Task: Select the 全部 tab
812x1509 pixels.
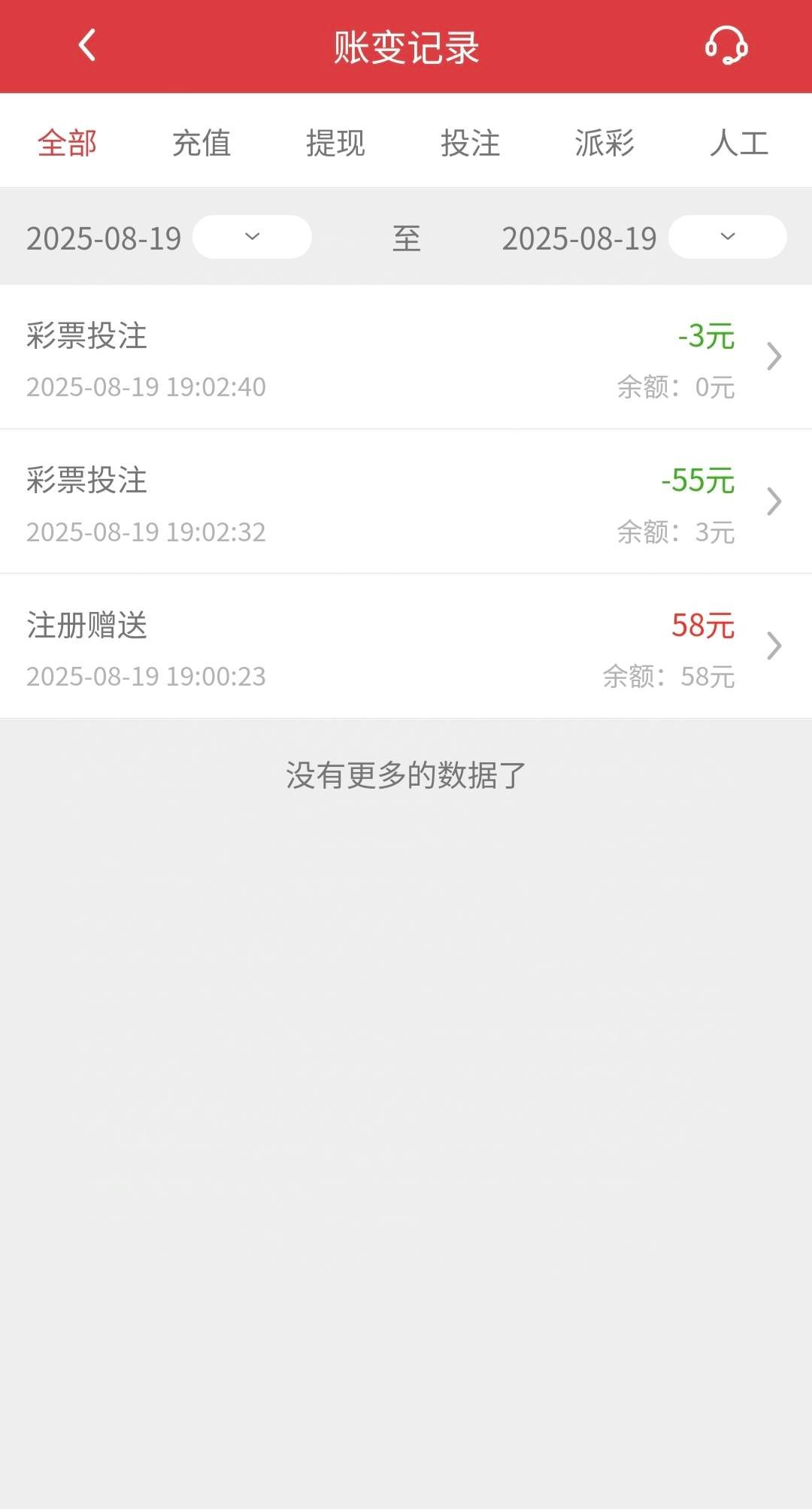Action: point(68,143)
